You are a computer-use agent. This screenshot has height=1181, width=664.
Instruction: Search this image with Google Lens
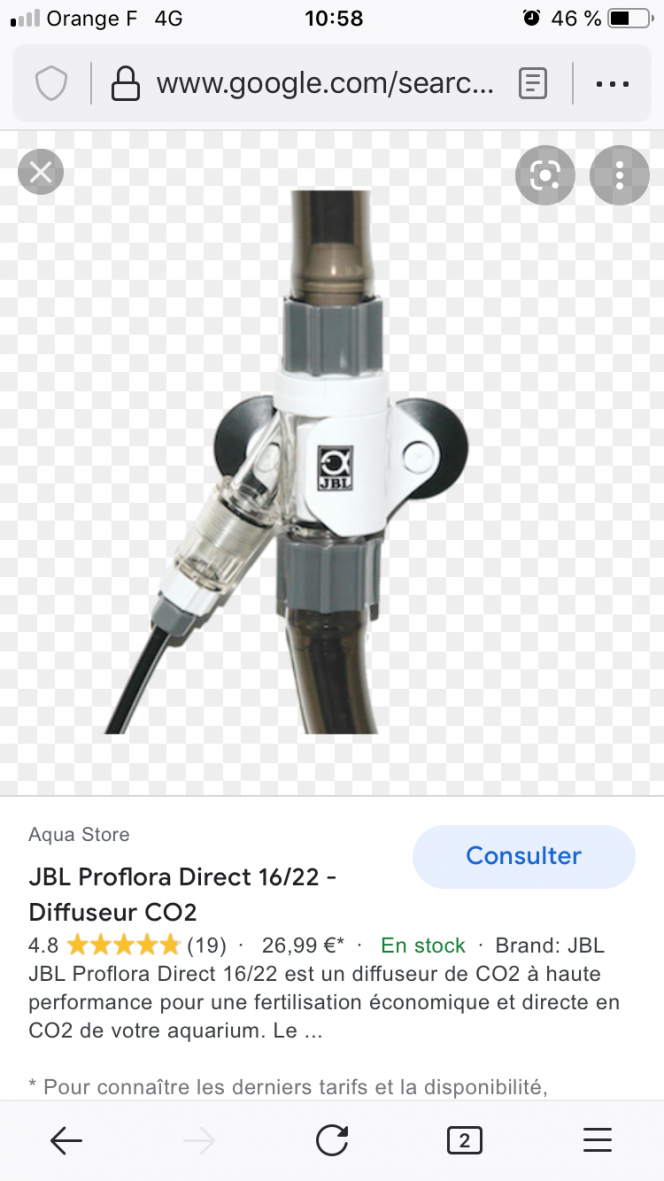point(545,176)
